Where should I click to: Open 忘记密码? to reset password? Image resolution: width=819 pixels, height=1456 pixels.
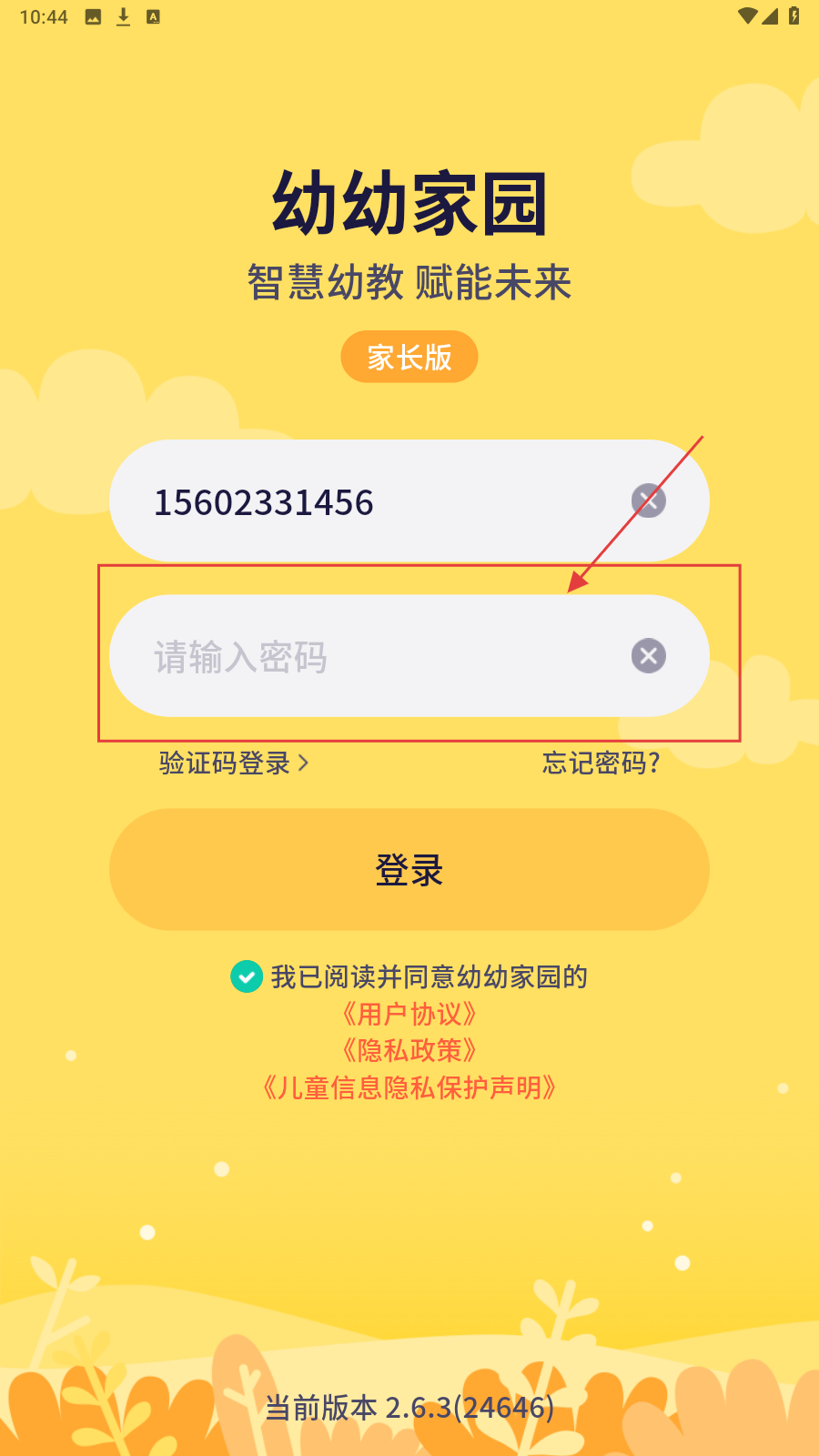[601, 763]
